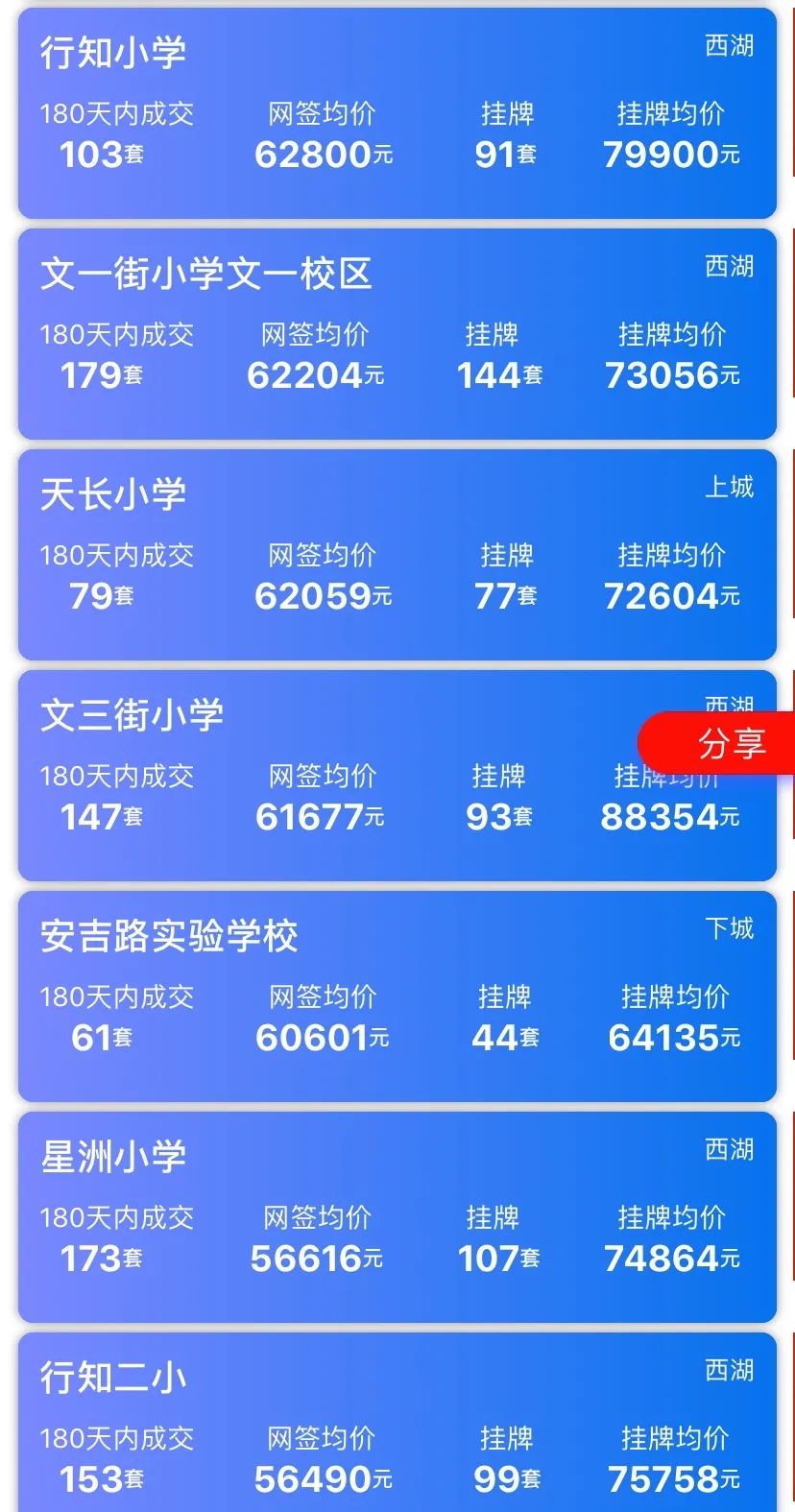The height and width of the screenshot is (1512, 795).
Task: Click the 上城 district label on 天长小学 card
Action: [732, 487]
